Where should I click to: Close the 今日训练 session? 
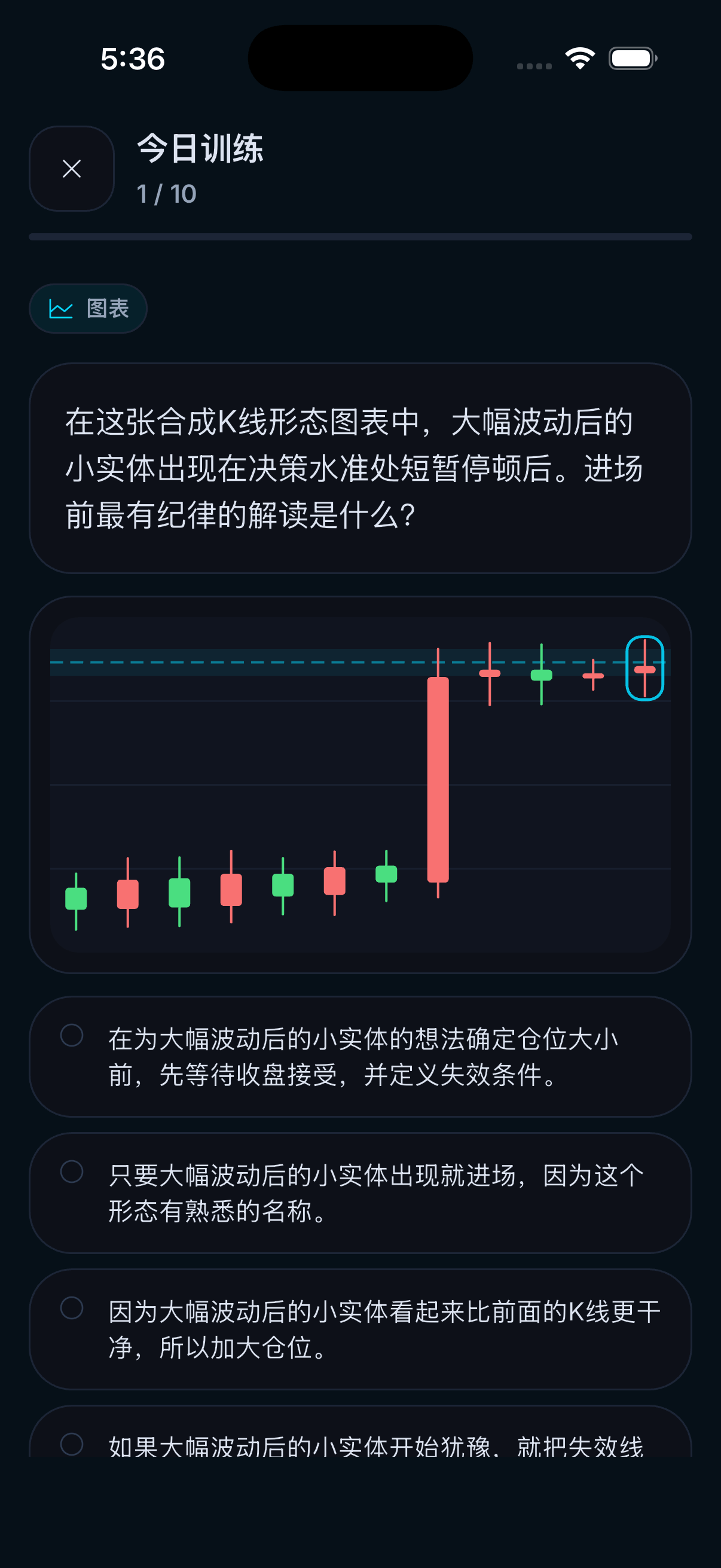(x=72, y=169)
